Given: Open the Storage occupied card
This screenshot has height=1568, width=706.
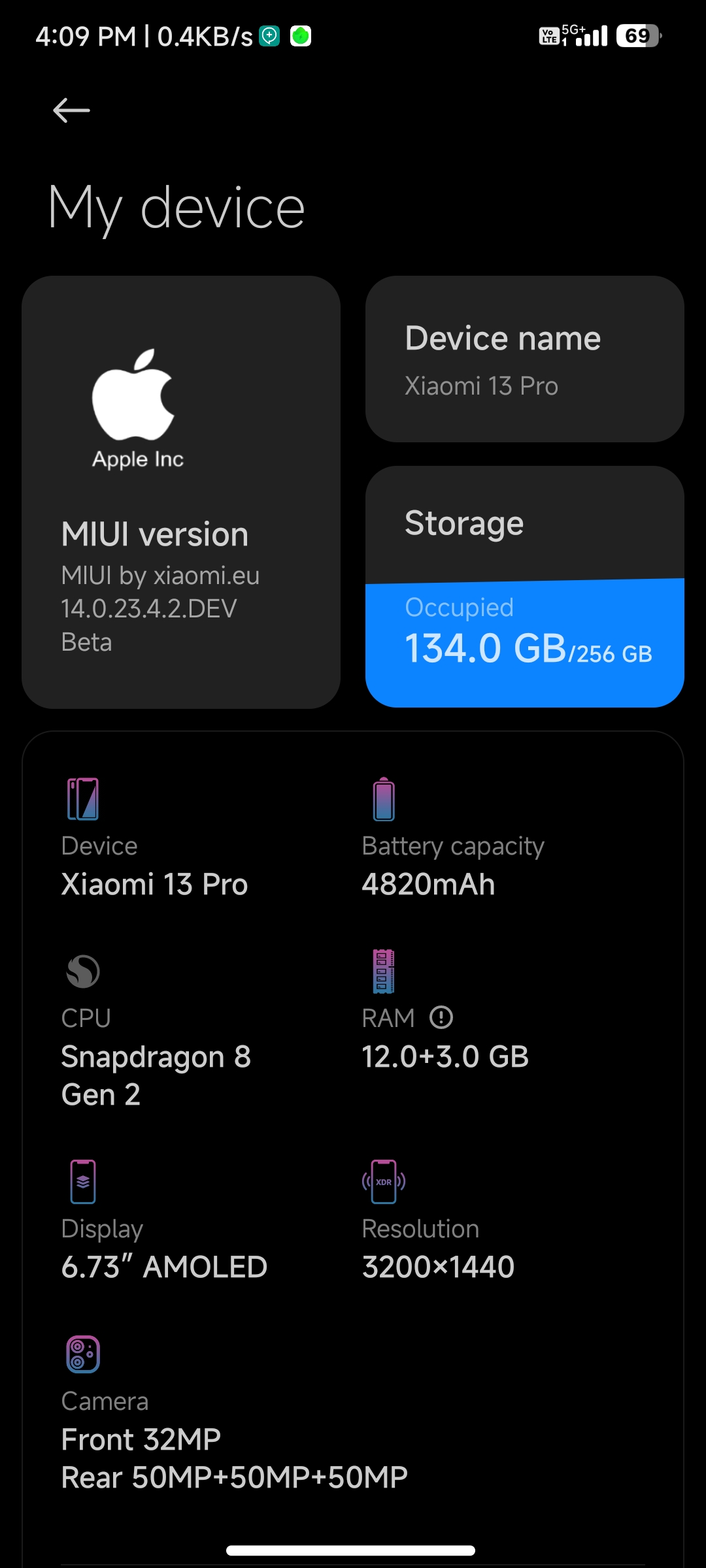Looking at the screenshot, I should [525, 587].
